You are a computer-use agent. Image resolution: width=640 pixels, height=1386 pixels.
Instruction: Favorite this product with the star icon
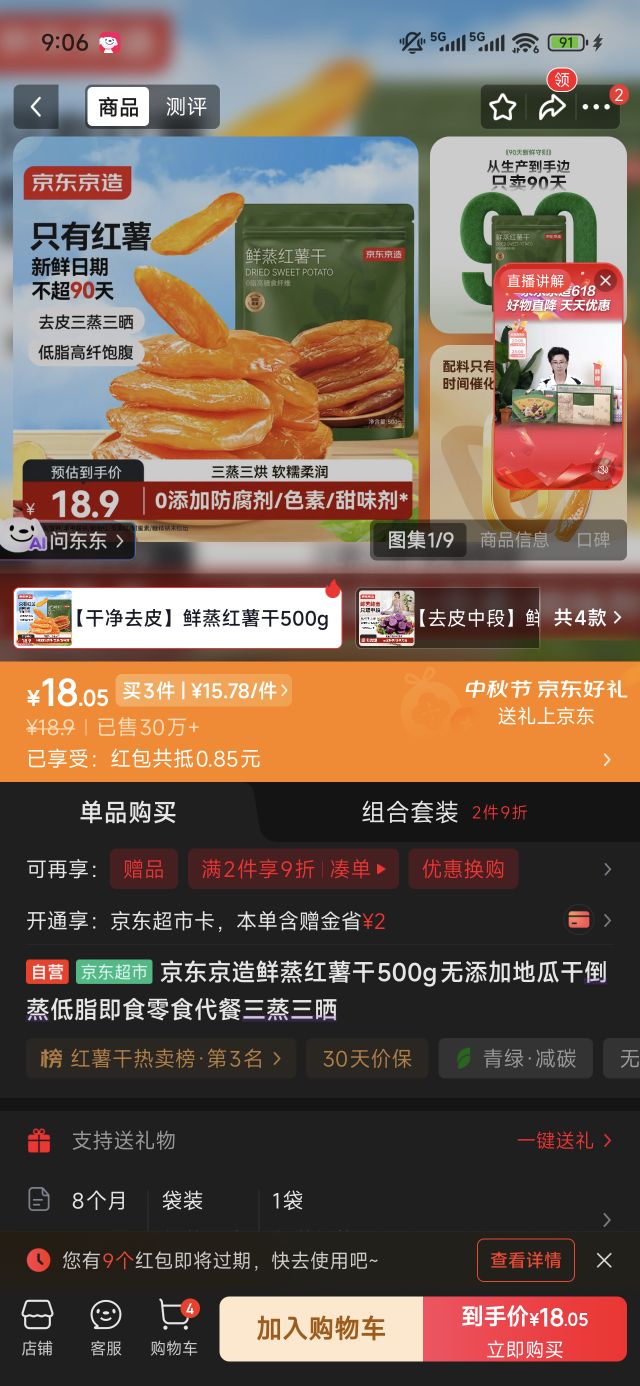point(502,107)
